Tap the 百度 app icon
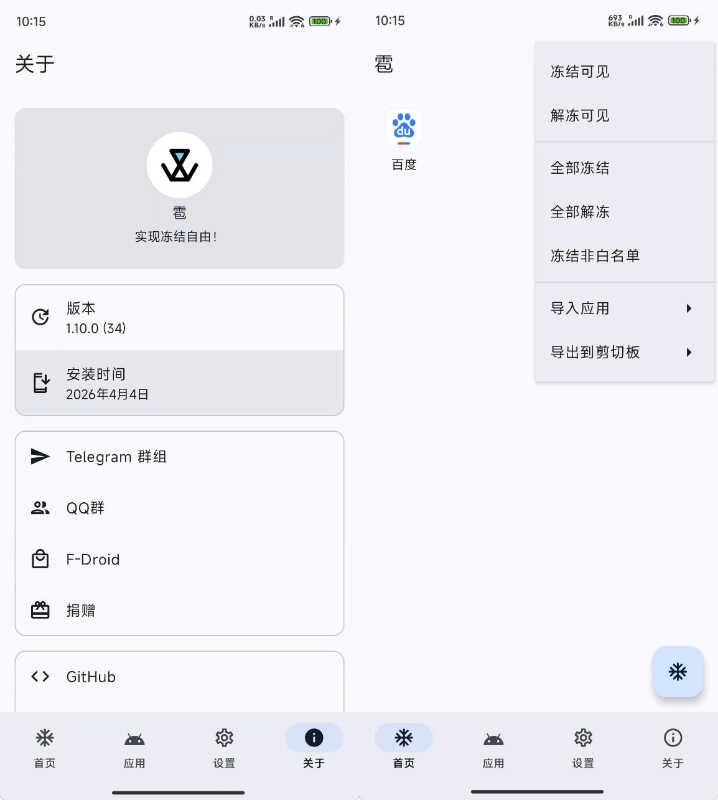718x800 pixels. coord(404,130)
